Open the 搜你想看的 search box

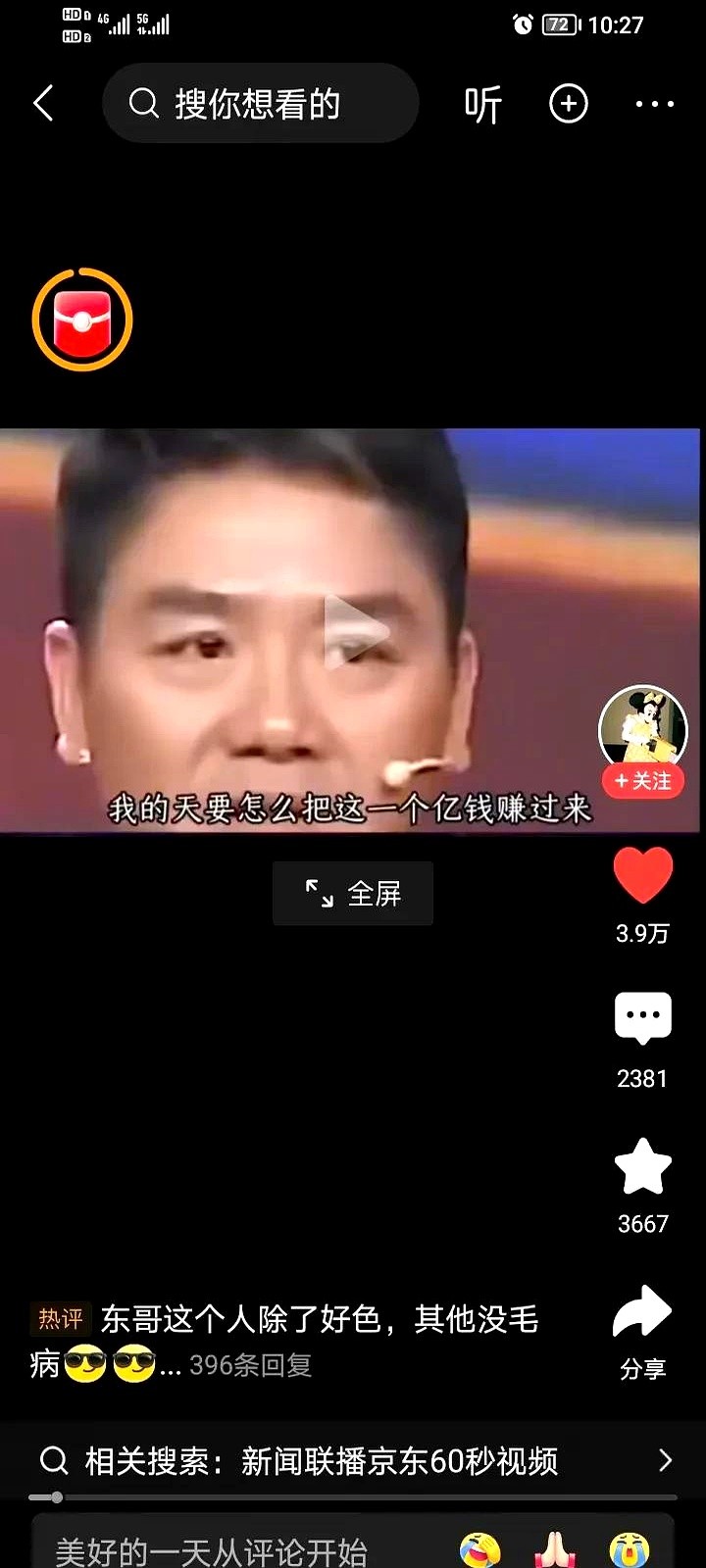click(x=261, y=103)
